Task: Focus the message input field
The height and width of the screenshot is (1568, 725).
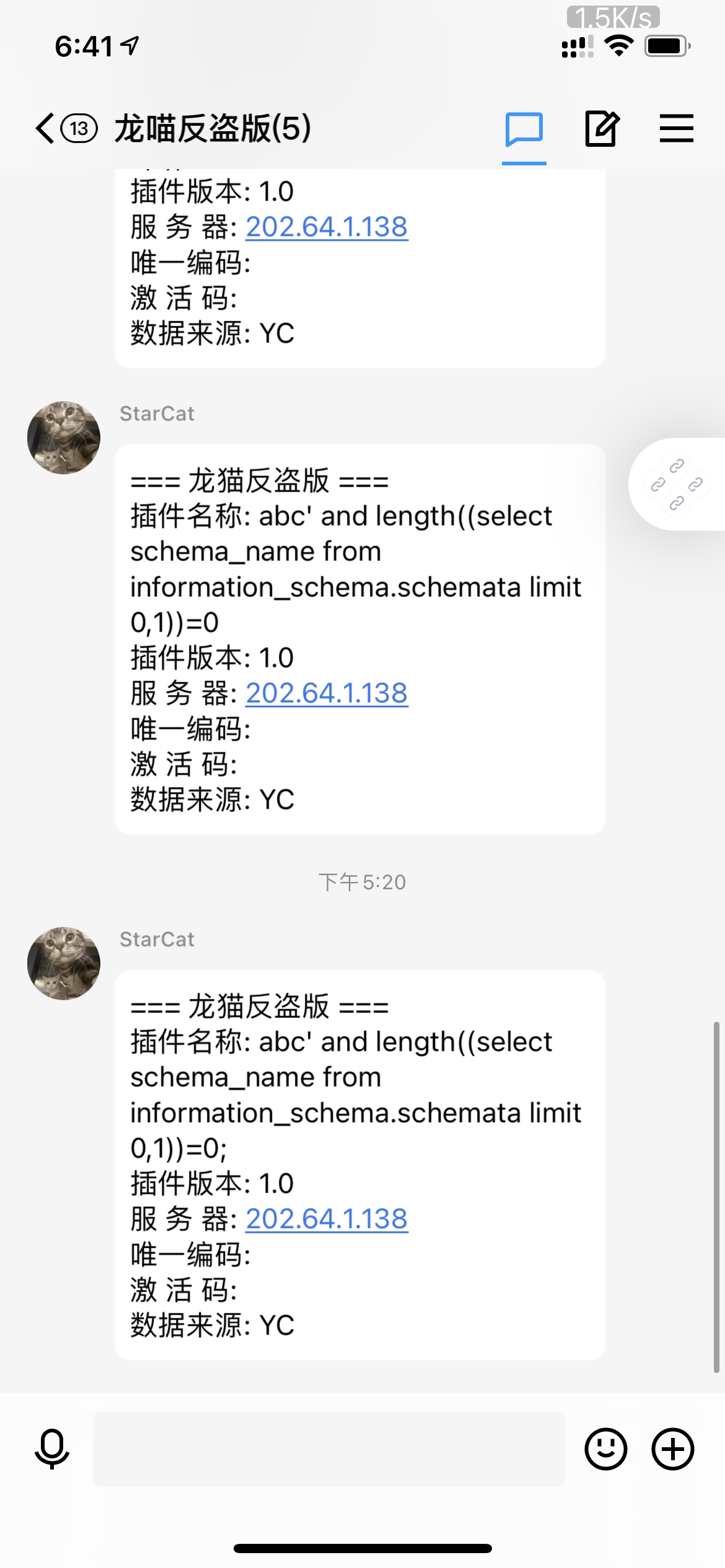Action: [x=328, y=1449]
